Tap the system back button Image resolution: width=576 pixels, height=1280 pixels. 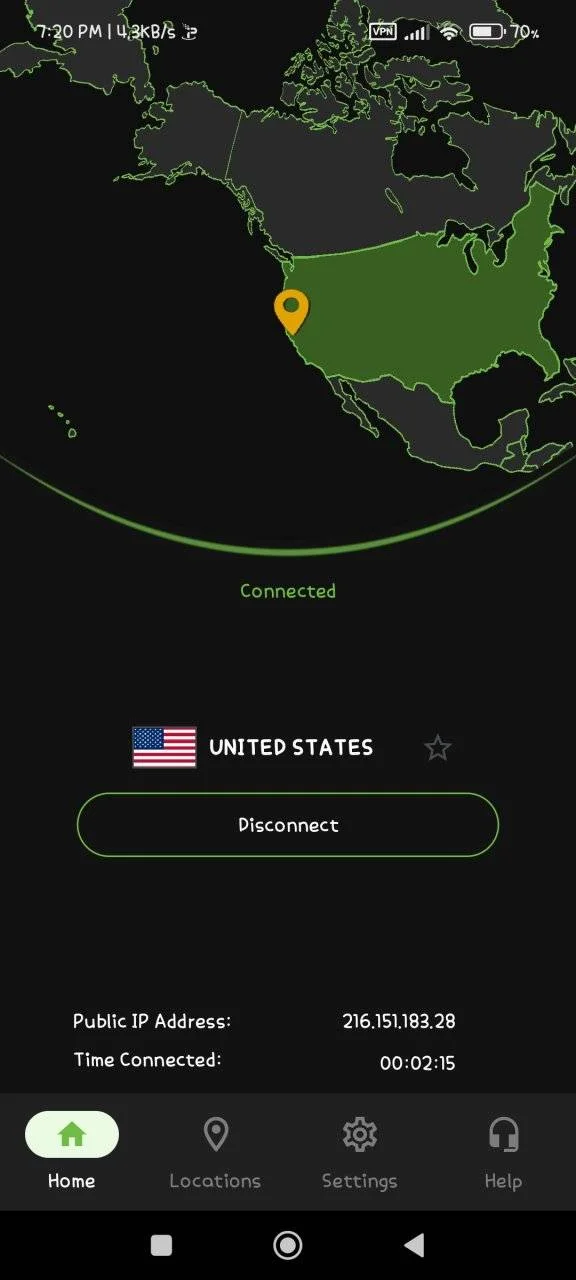tap(414, 1245)
